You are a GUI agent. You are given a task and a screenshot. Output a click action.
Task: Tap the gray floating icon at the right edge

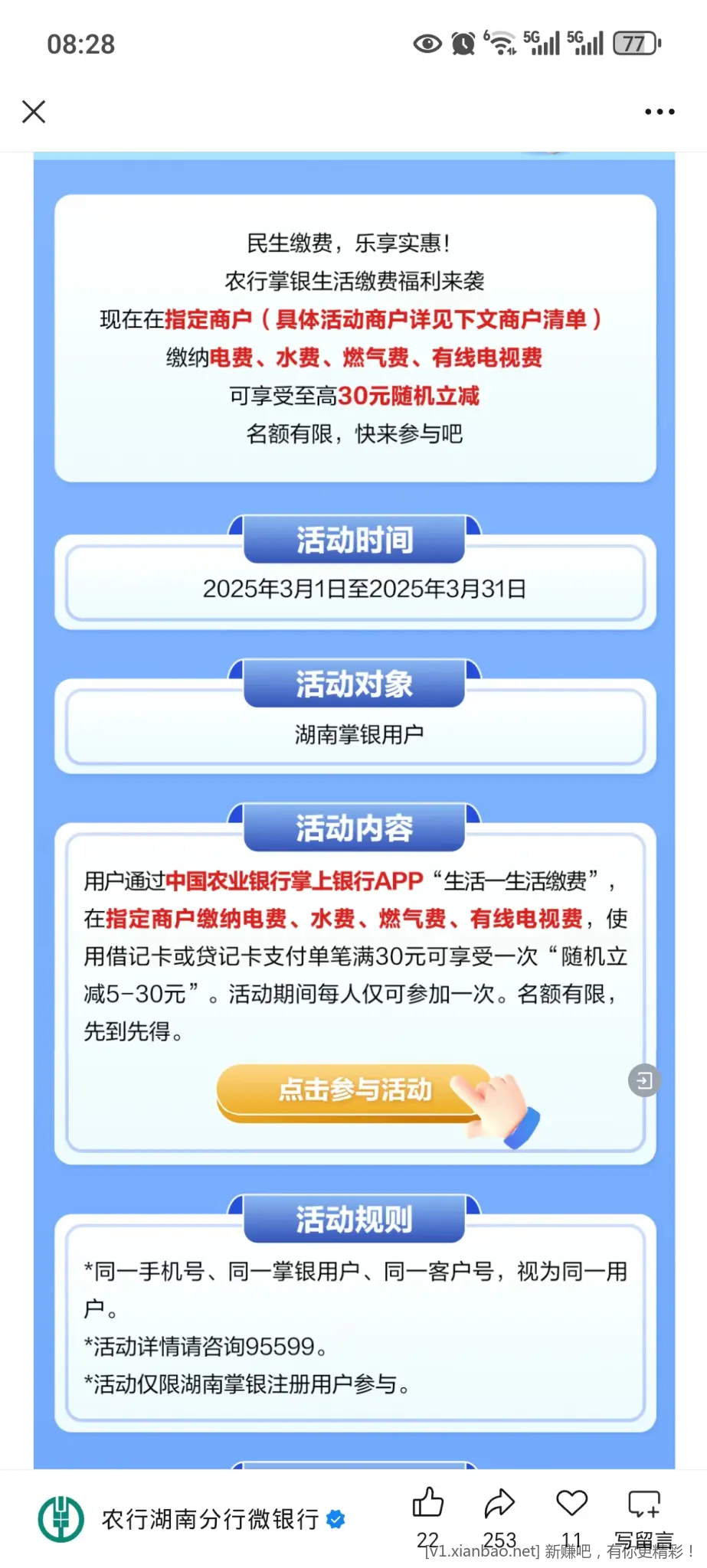coord(644,1080)
